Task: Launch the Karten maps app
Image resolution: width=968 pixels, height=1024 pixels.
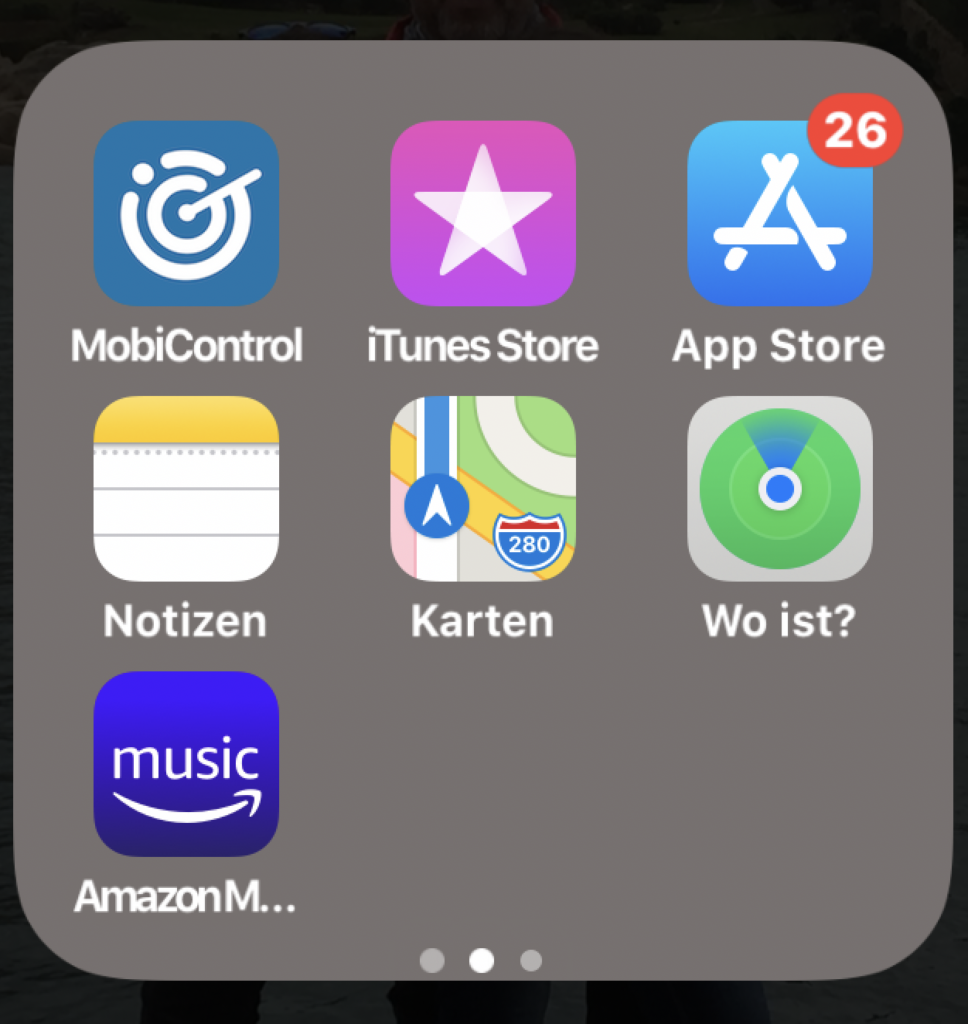Action: (x=483, y=488)
